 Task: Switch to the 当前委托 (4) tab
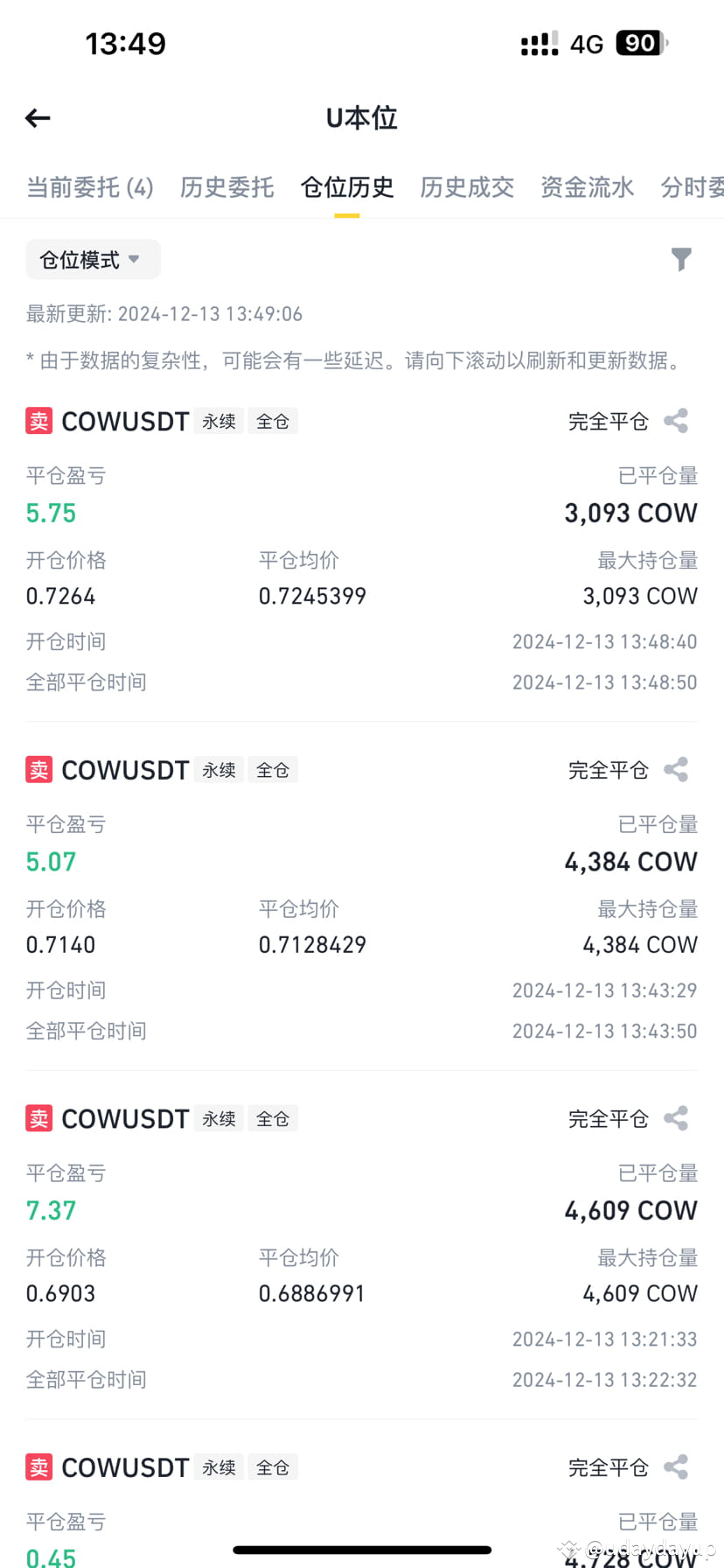(90, 187)
